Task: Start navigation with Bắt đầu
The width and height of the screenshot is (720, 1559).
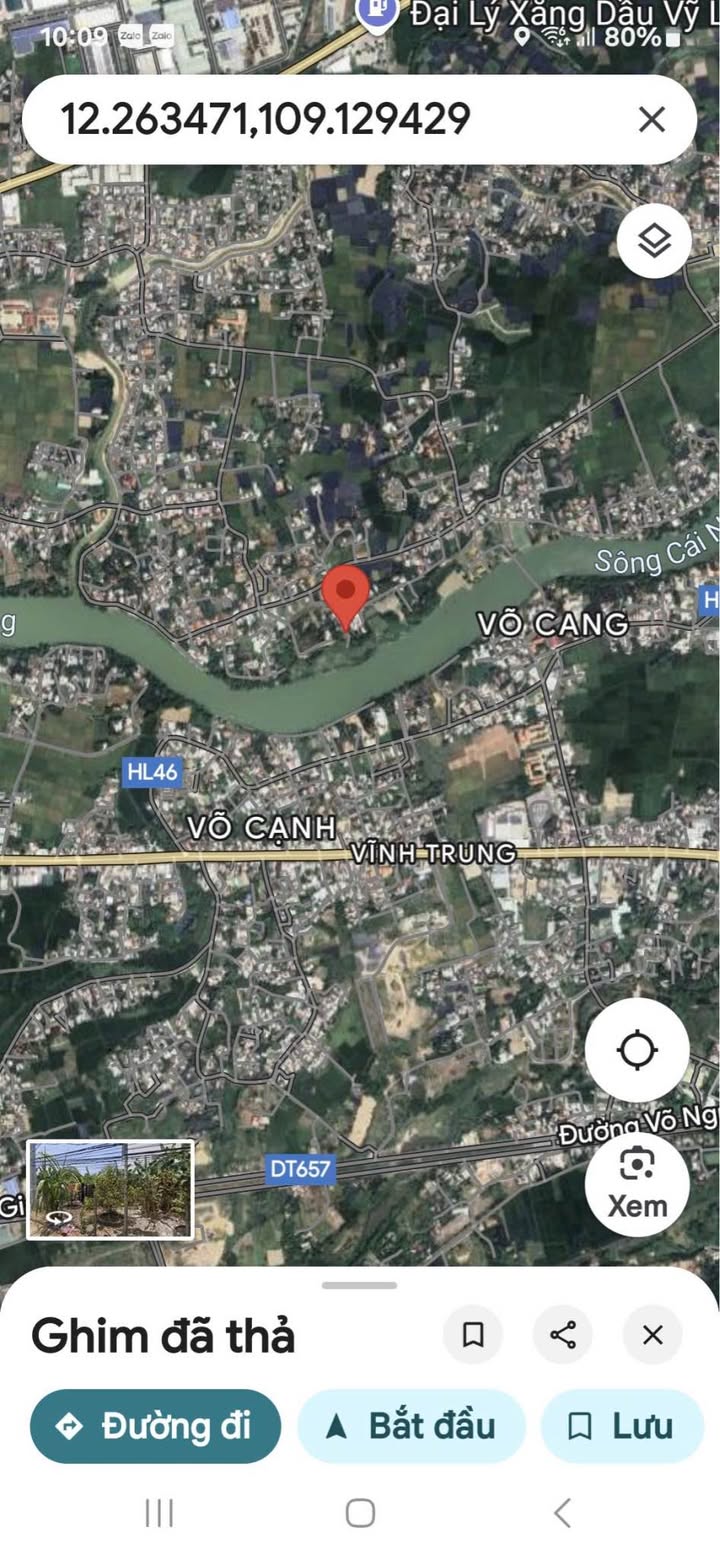Action: tap(411, 1426)
